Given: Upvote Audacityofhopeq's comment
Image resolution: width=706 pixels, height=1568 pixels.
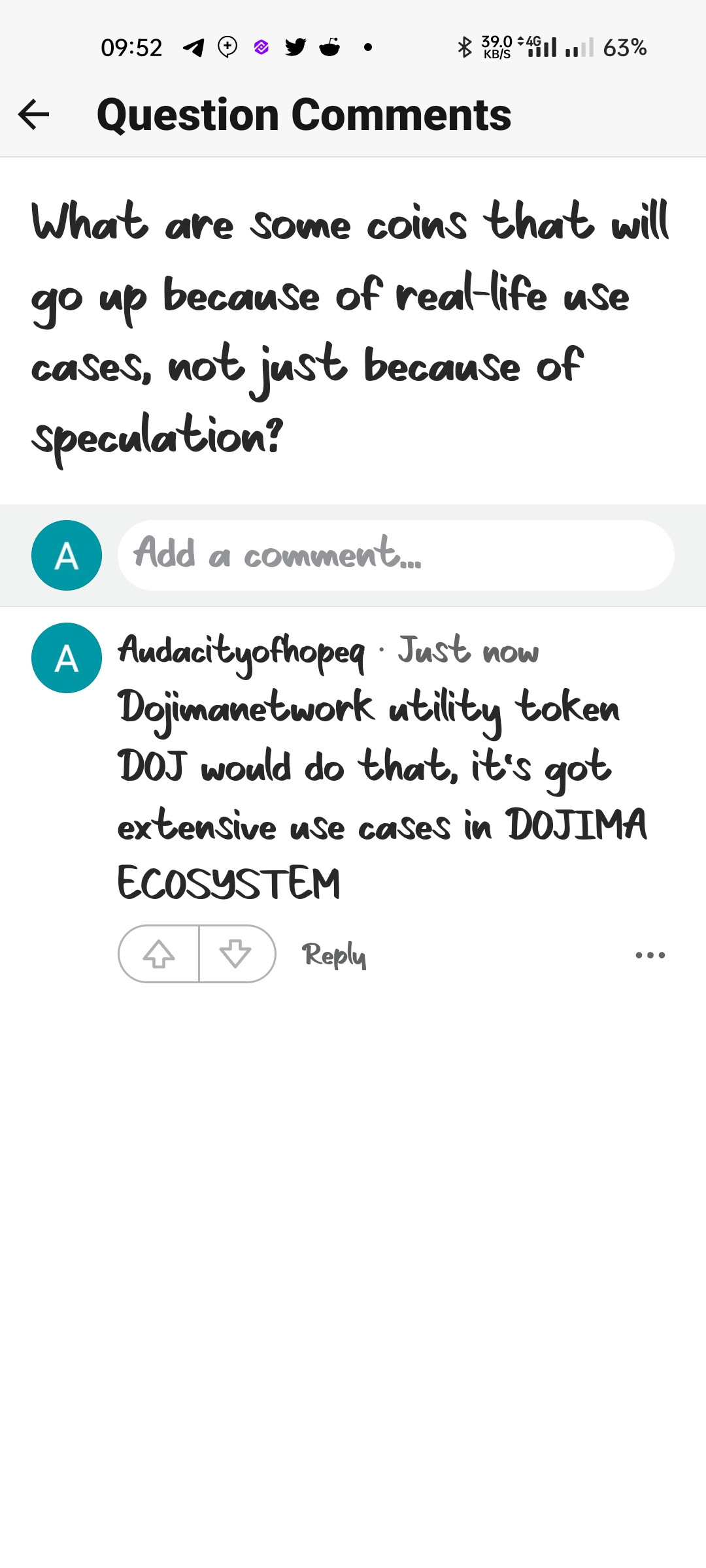Looking at the screenshot, I should click(159, 954).
